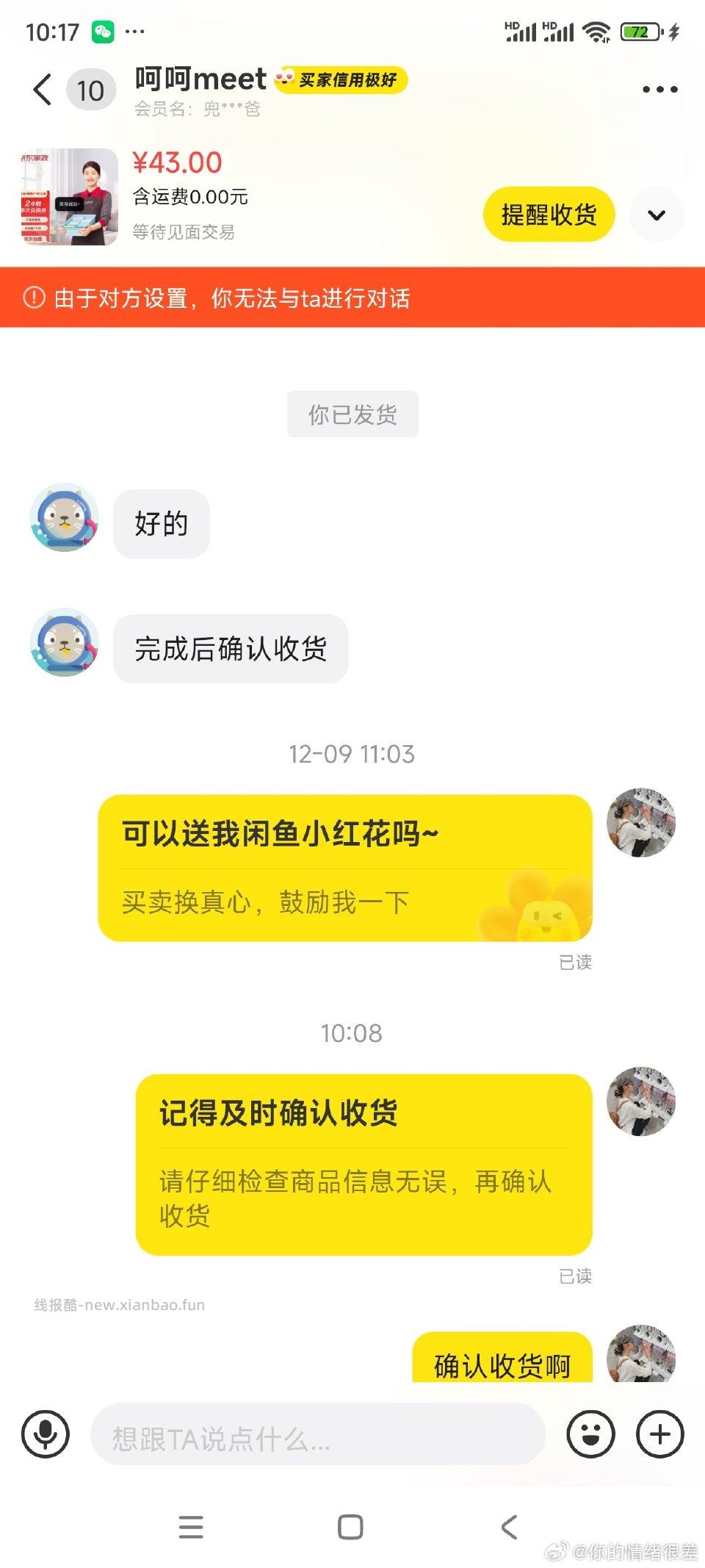
Task: Tap the 想跟TA说点什么 message input field
Action: (x=316, y=1434)
